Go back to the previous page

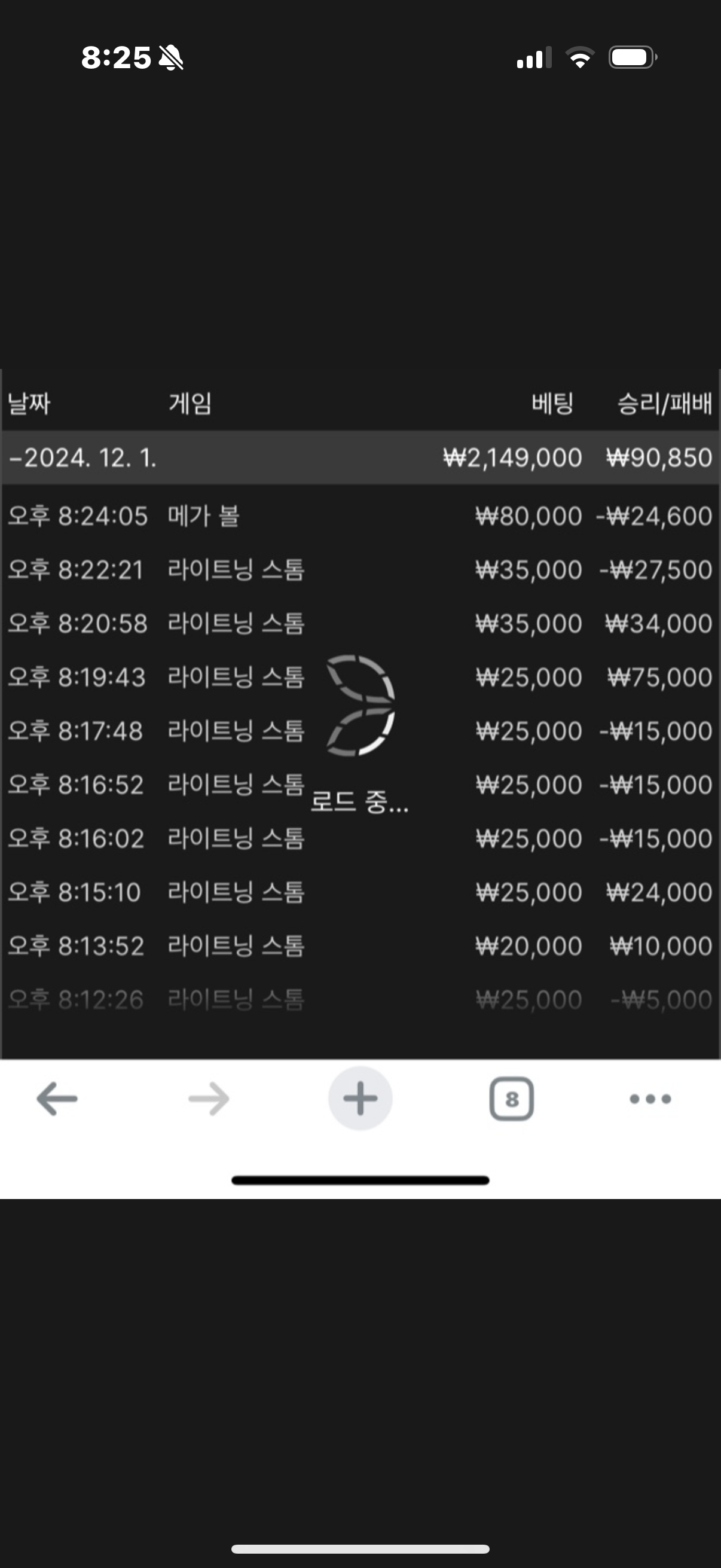(x=57, y=1099)
